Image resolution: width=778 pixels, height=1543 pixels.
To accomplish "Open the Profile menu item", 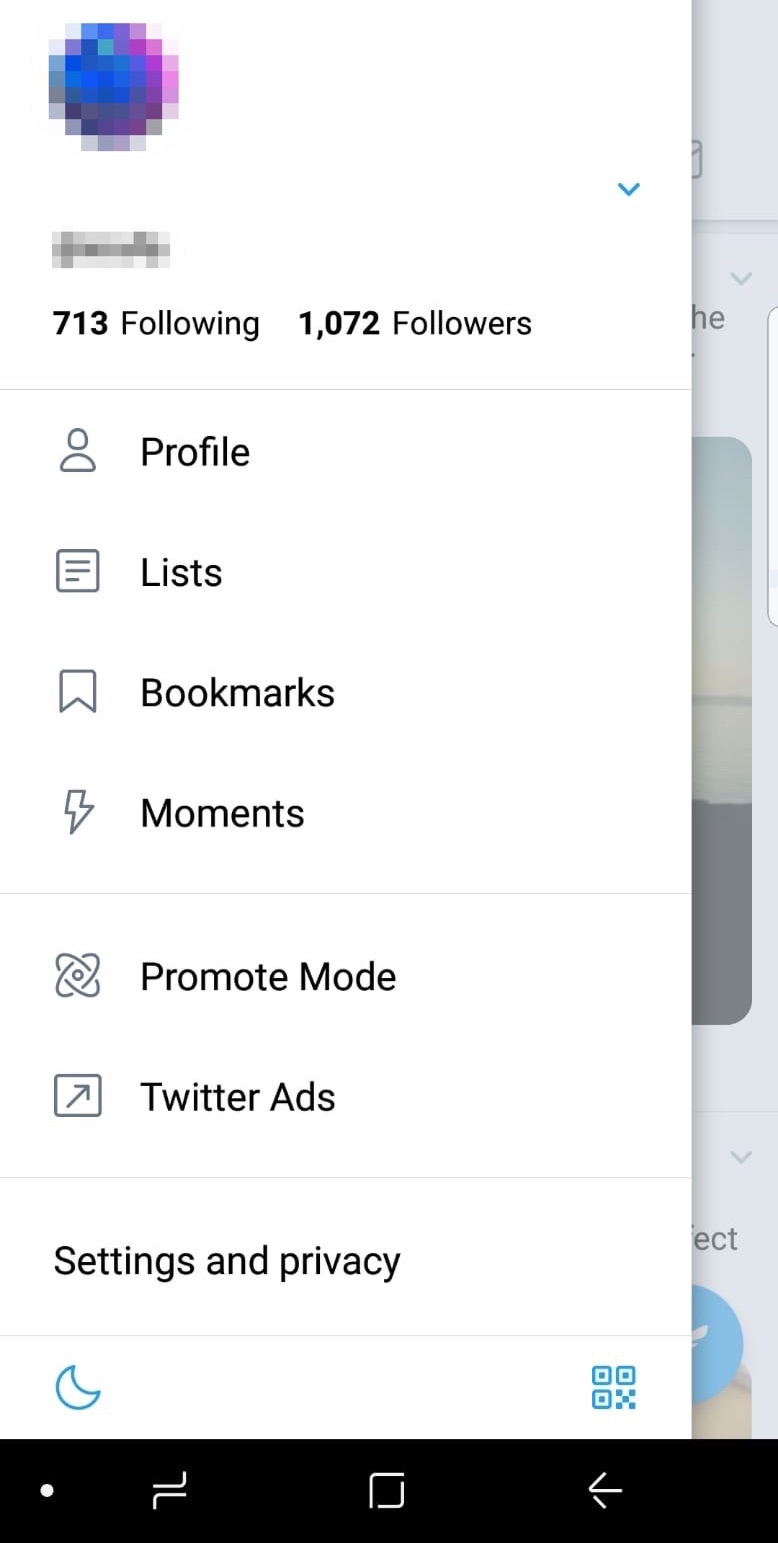I will point(345,452).
